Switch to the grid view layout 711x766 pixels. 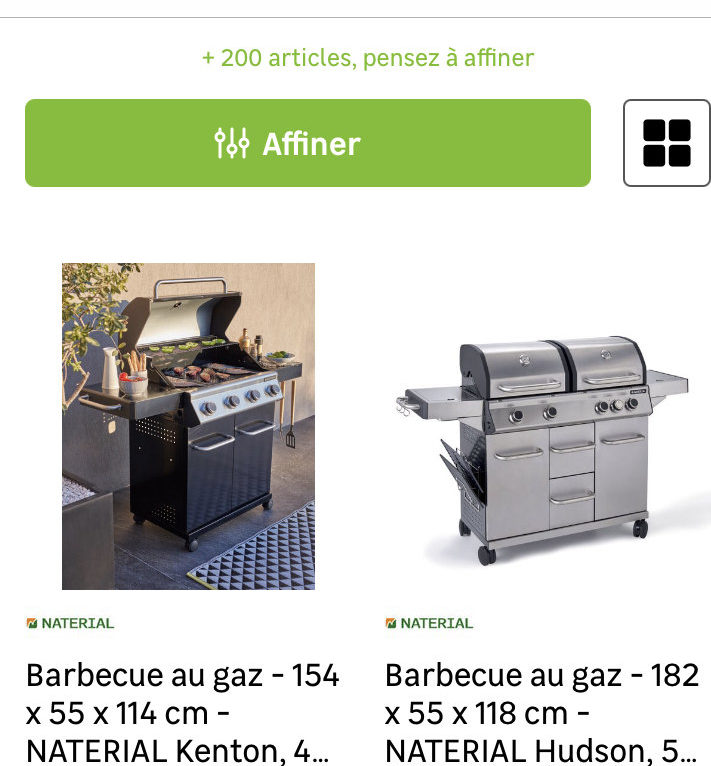coord(666,143)
